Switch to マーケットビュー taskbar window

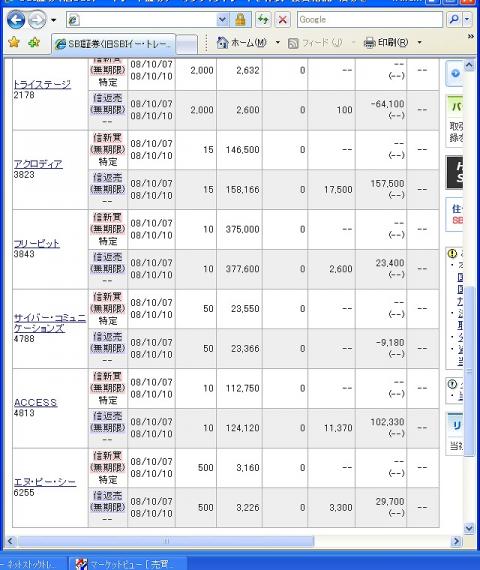(128, 563)
